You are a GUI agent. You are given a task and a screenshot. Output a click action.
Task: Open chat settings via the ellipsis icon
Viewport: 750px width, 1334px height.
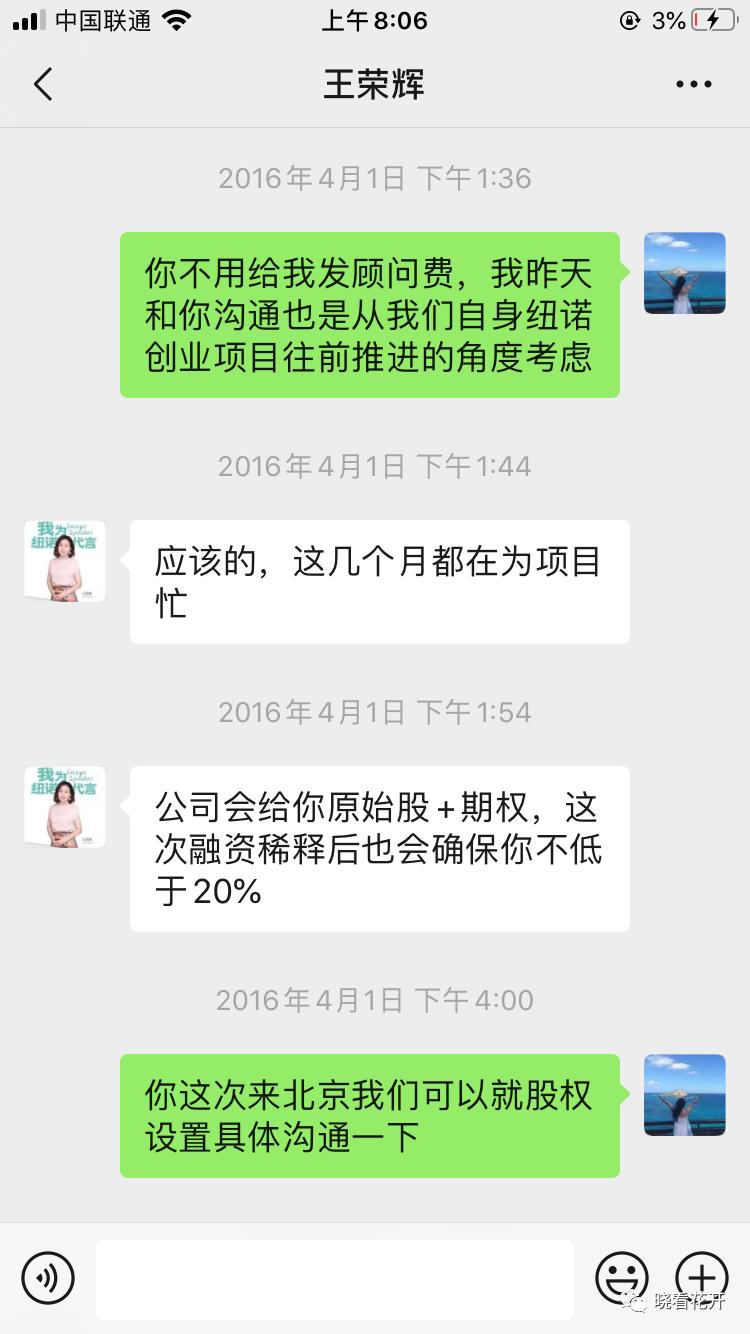692,84
